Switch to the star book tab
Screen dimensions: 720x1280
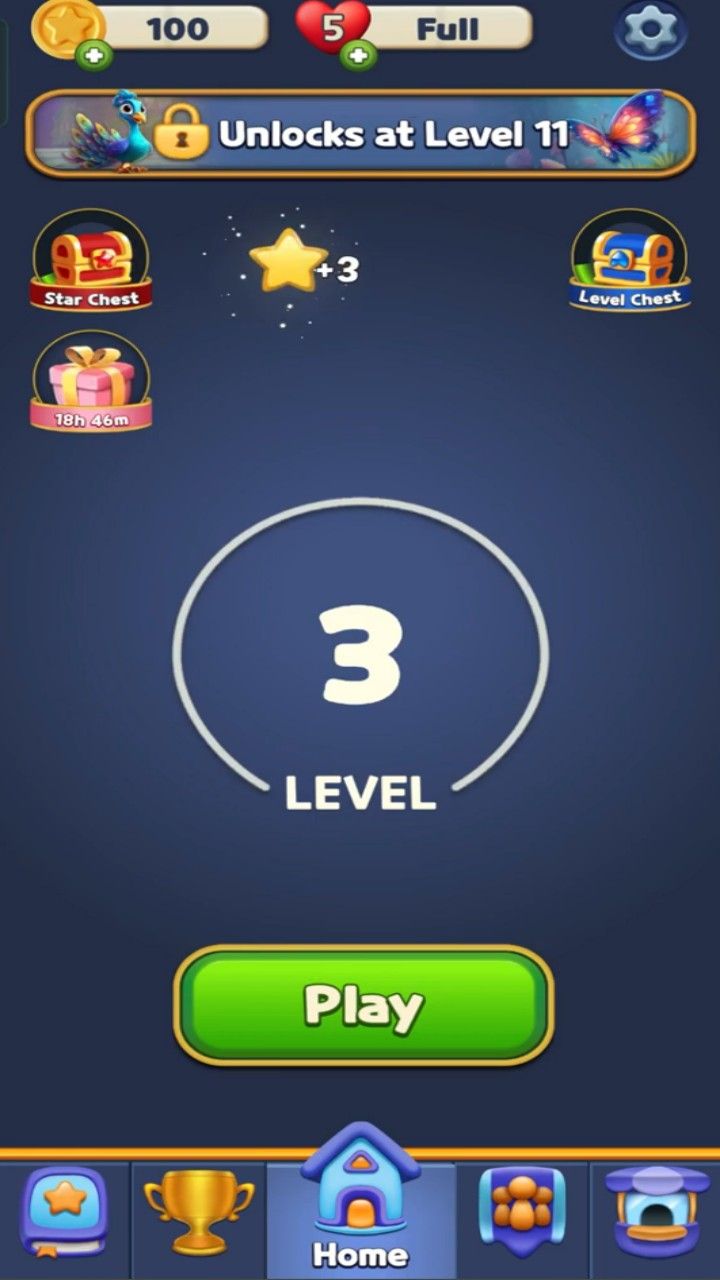coord(64,1212)
